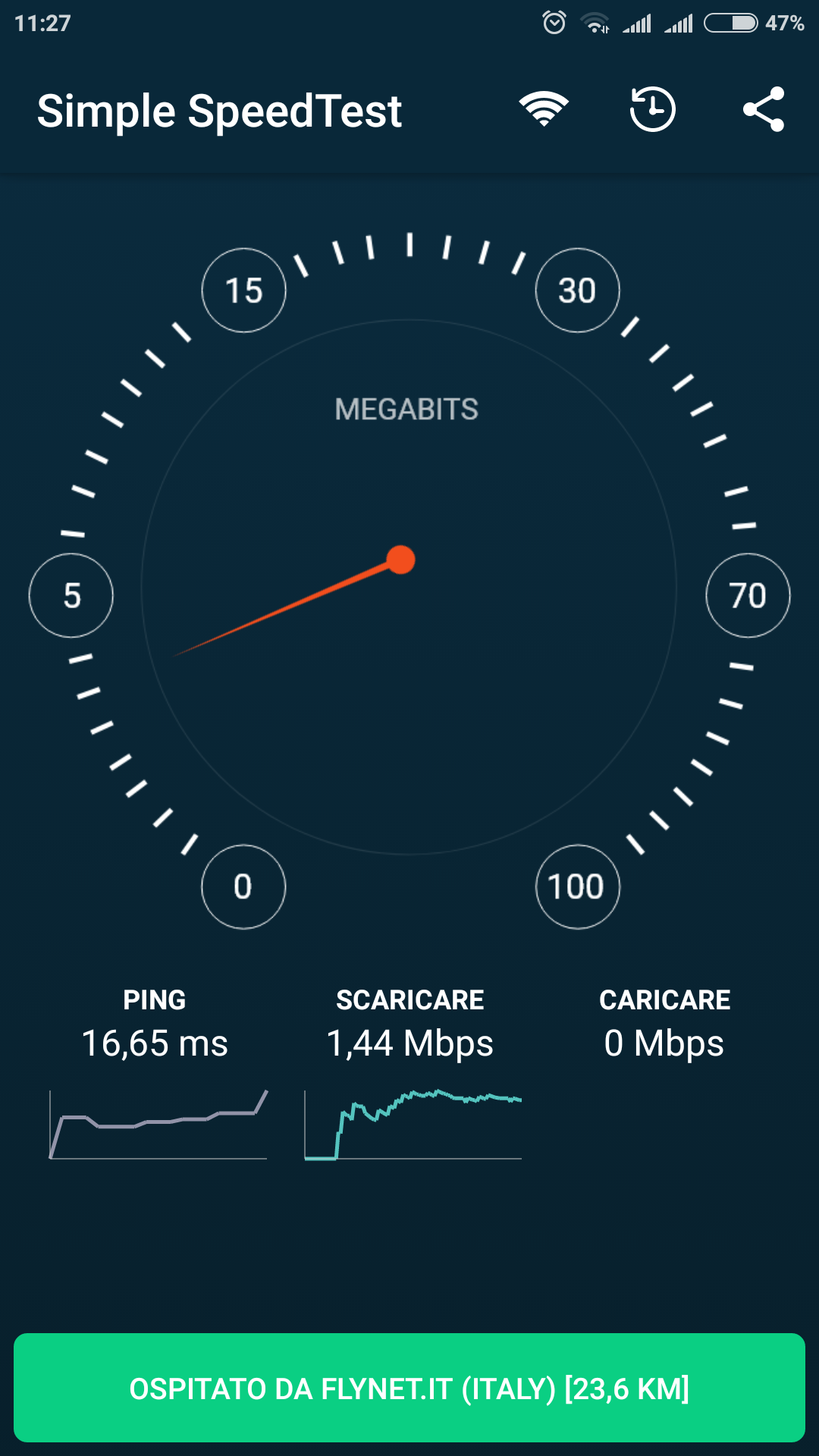Tap the Flynet.it hosted server button
The height and width of the screenshot is (1456, 819).
(x=409, y=1388)
